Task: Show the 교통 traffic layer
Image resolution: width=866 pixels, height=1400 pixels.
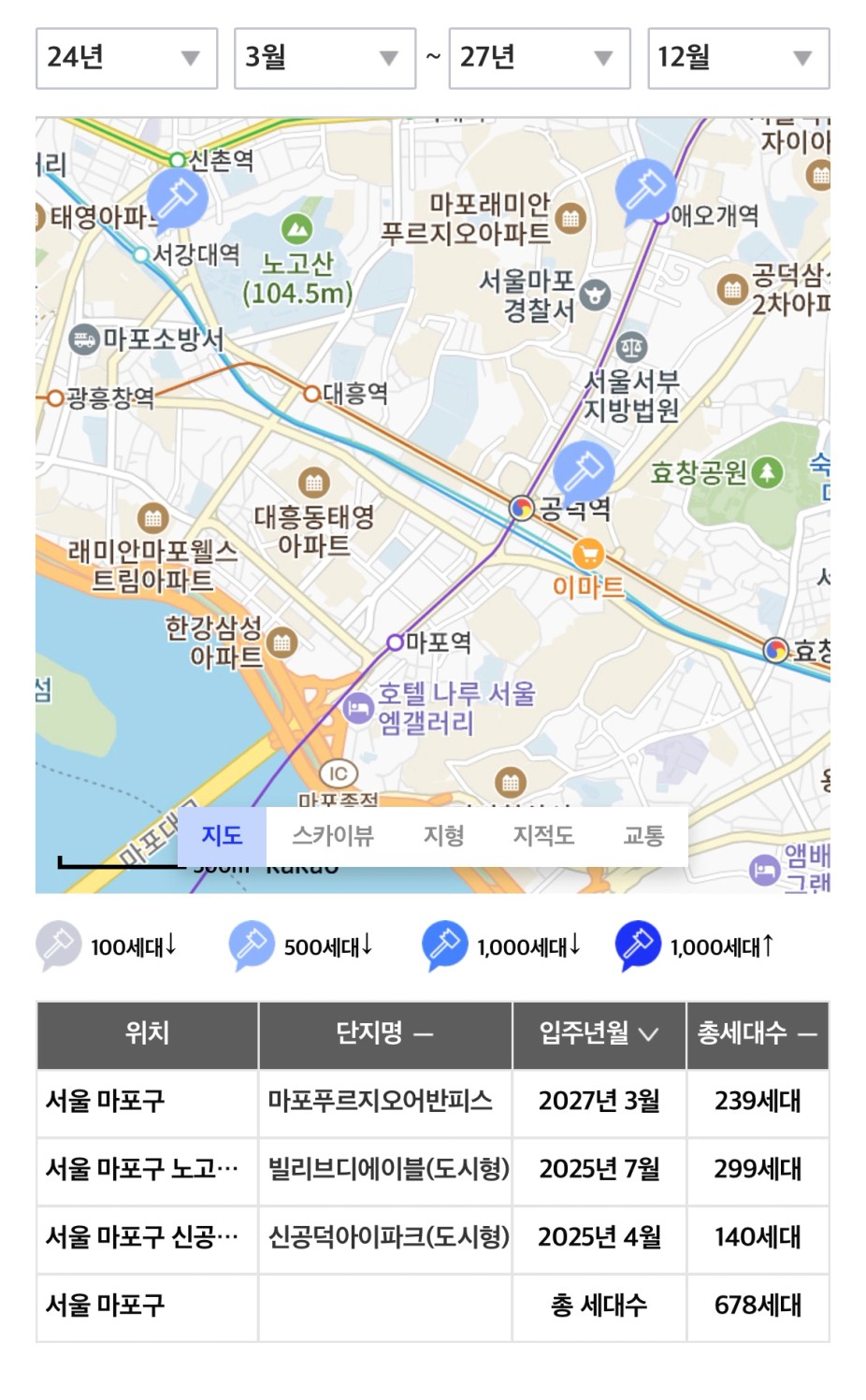Action: pyautogui.click(x=643, y=836)
